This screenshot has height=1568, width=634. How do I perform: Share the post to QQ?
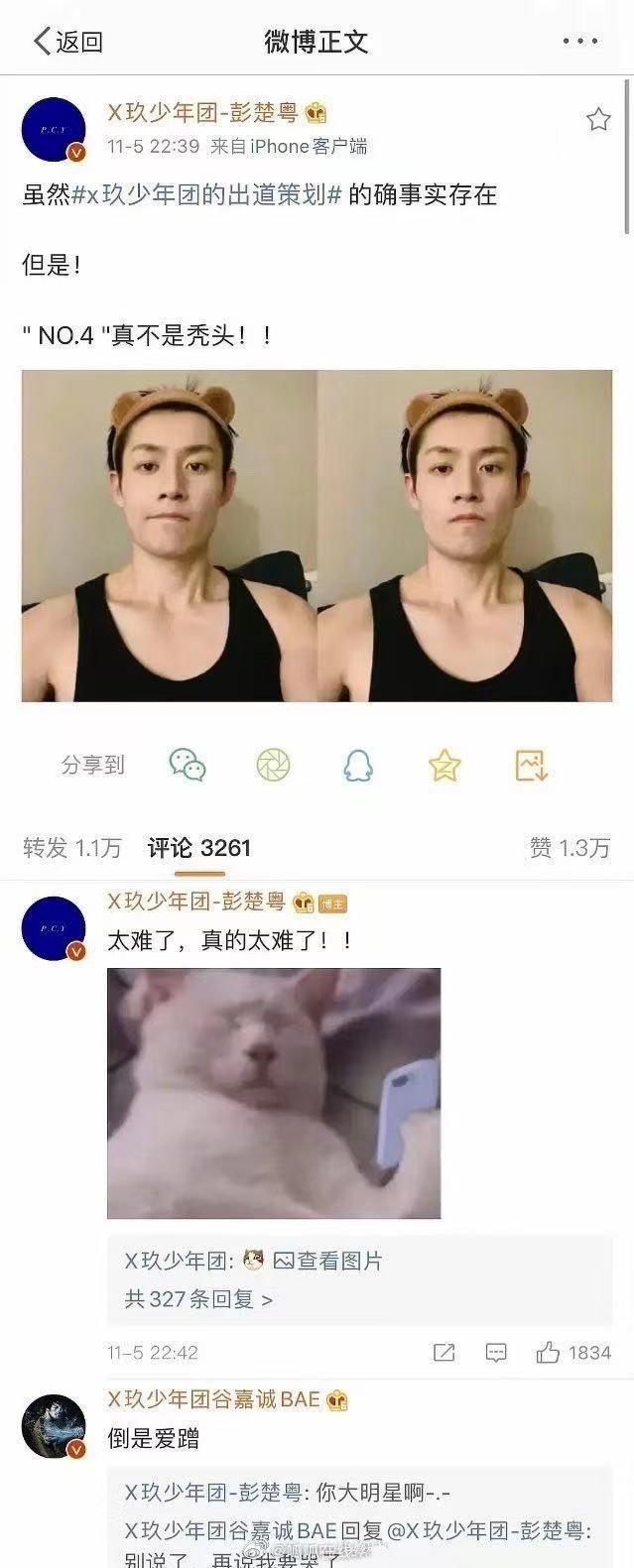pos(358,765)
